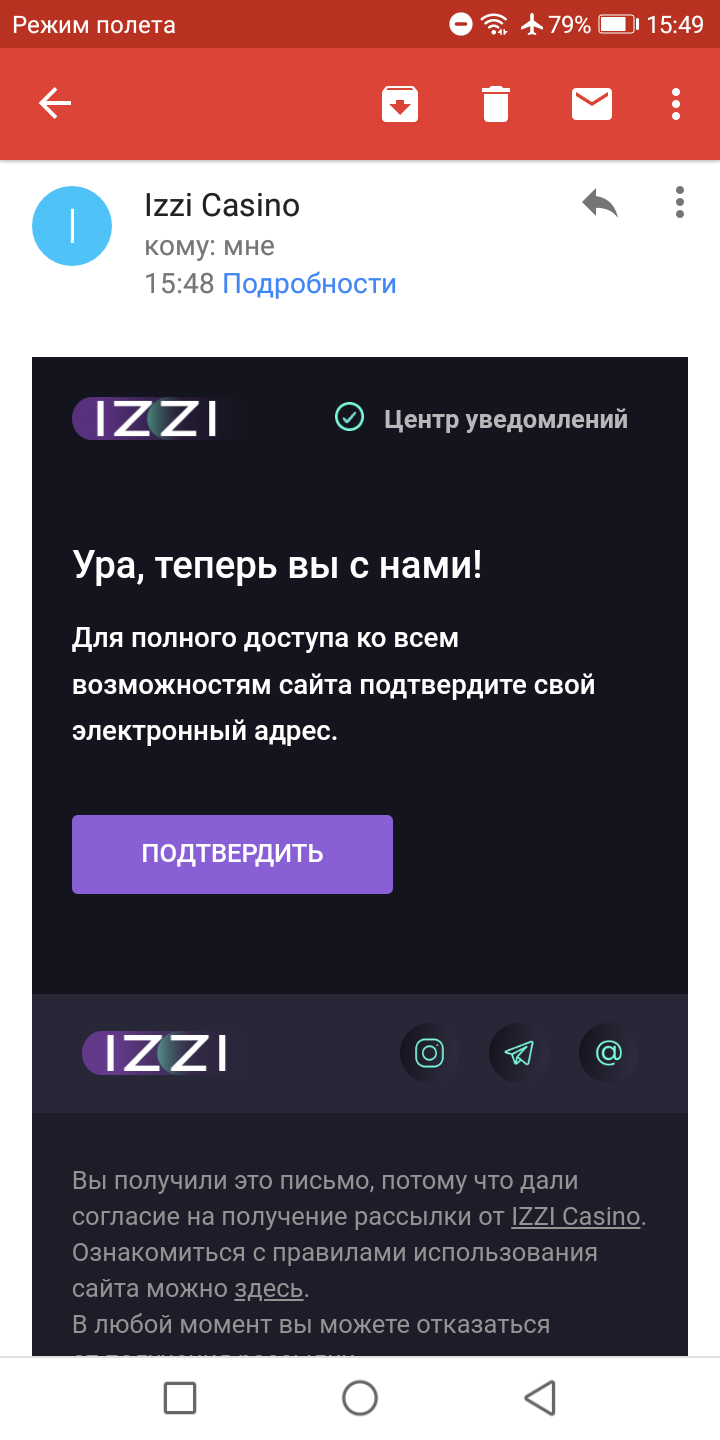Go to the home screen
The width and height of the screenshot is (720, 1440).
point(360,1397)
